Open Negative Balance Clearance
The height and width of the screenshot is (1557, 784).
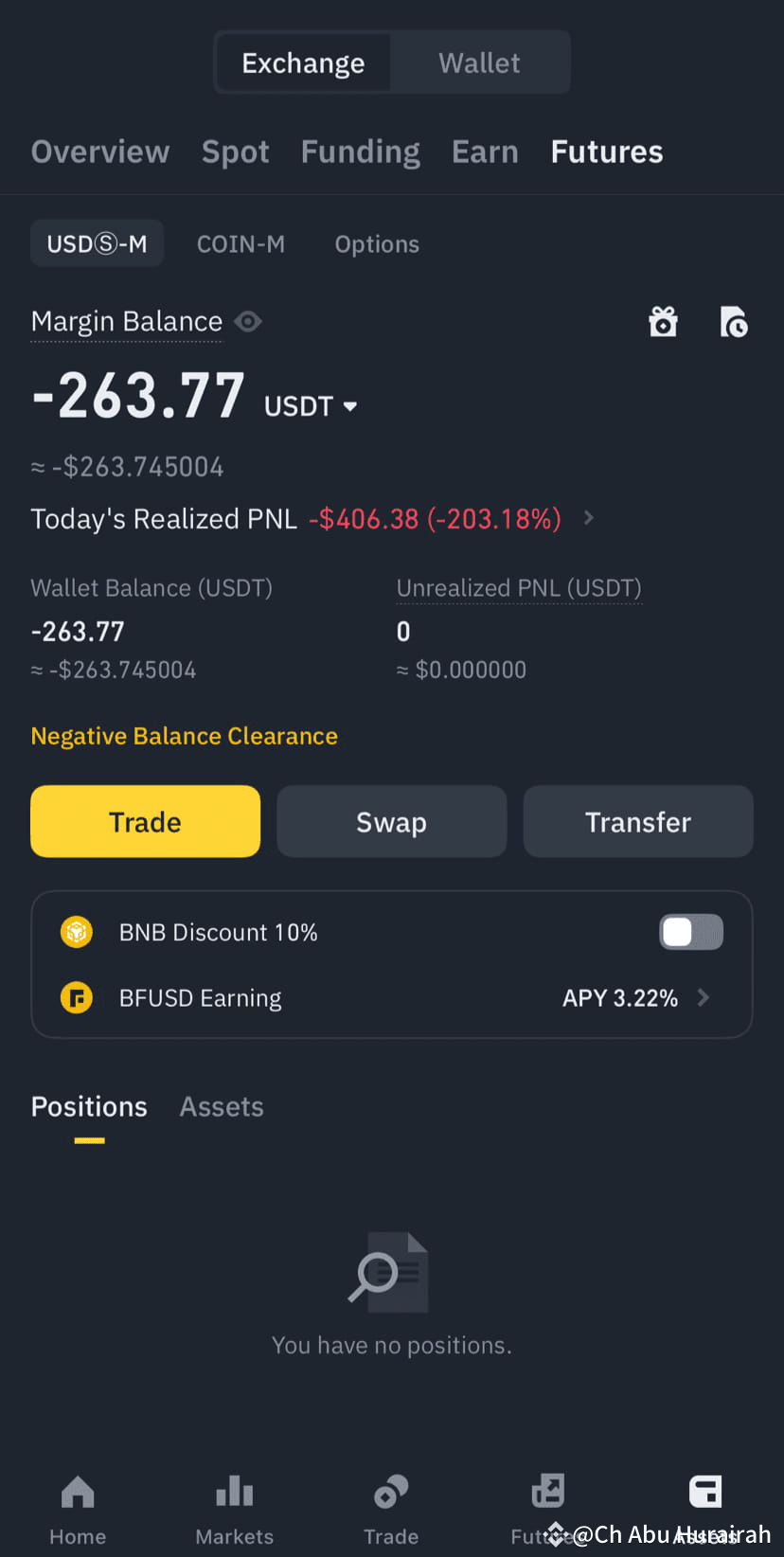coord(184,736)
